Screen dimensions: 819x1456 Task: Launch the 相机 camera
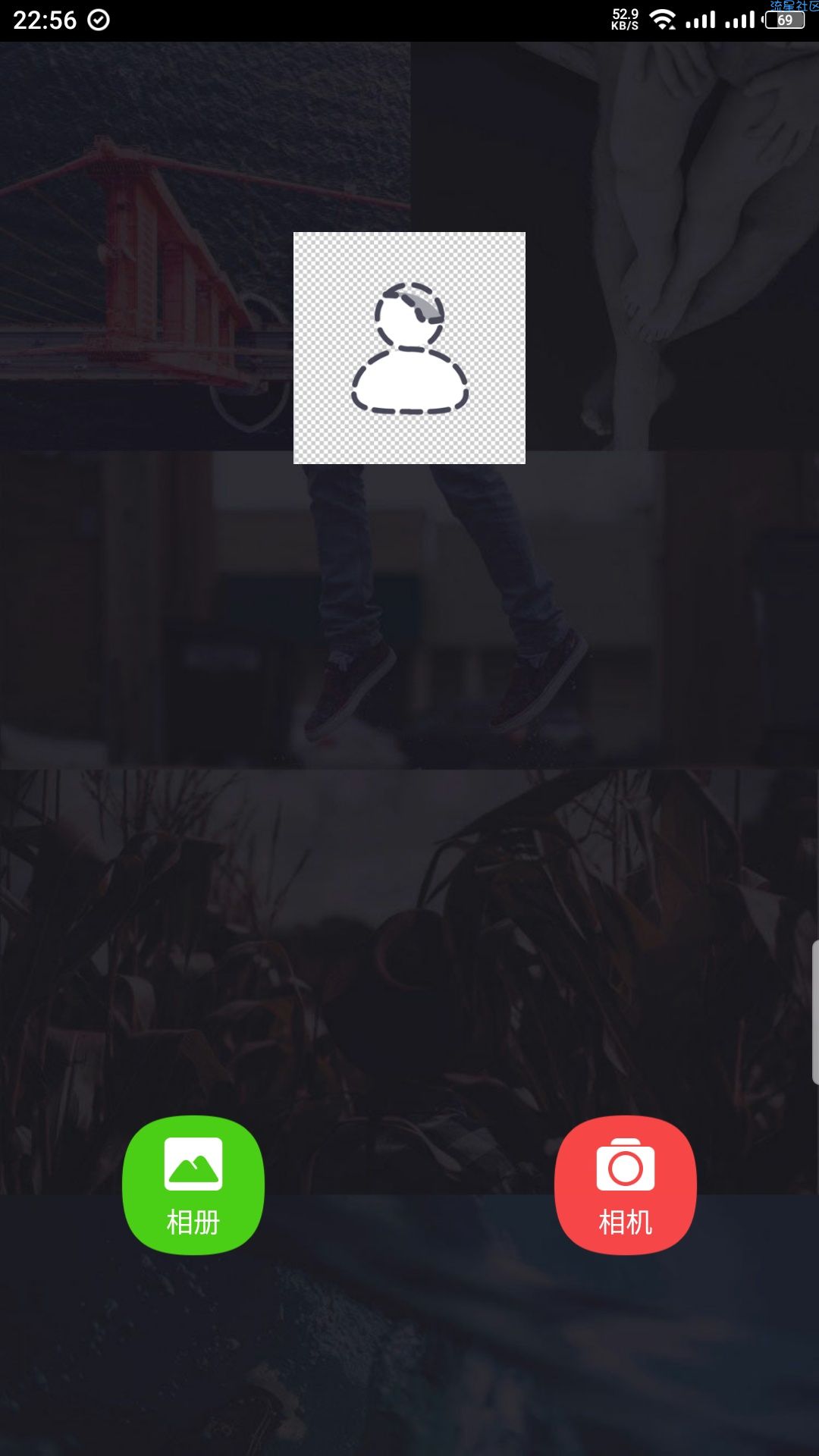point(626,1185)
